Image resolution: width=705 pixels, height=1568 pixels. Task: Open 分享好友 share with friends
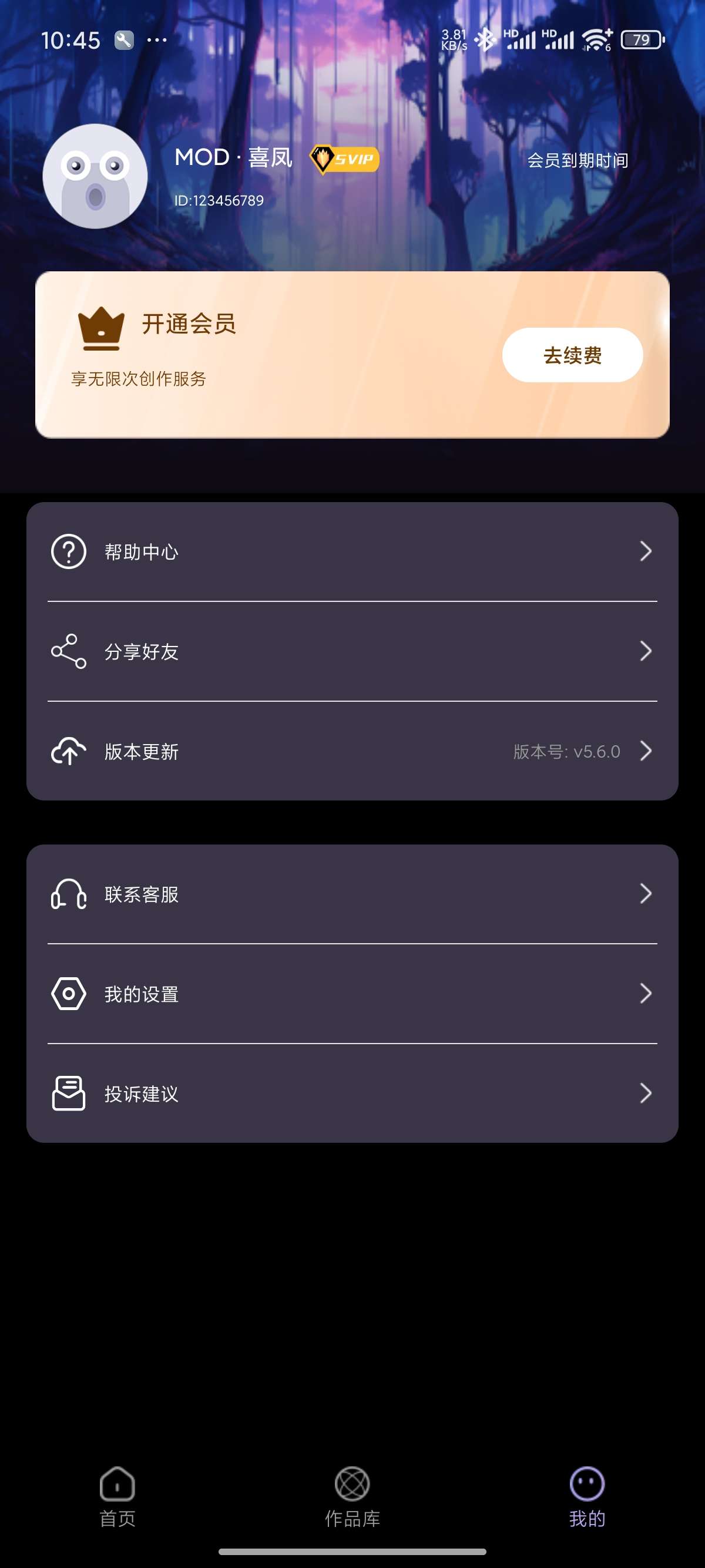[x=352, y=651]
